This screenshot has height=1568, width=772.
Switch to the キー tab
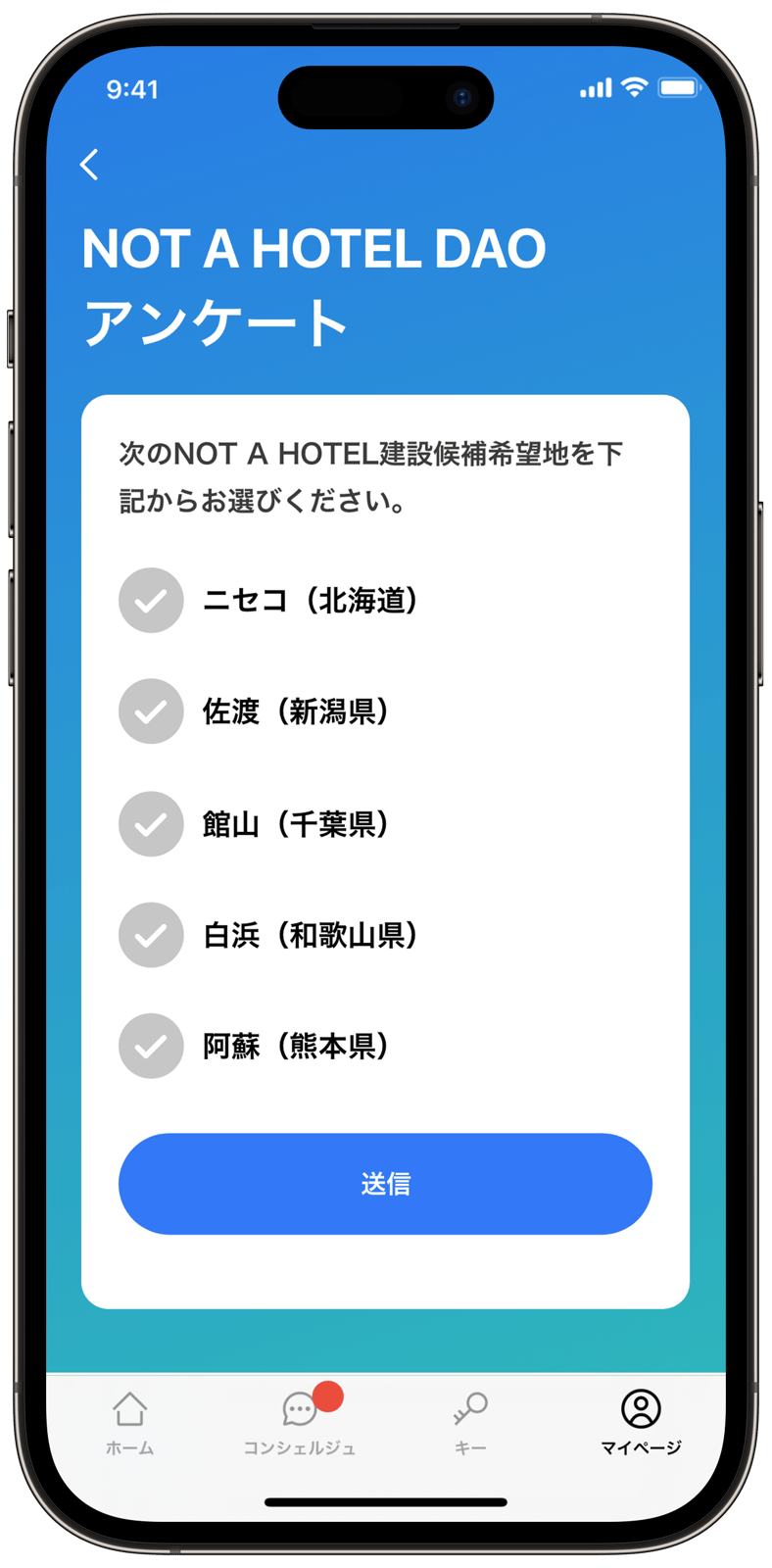coord(470,1422)
